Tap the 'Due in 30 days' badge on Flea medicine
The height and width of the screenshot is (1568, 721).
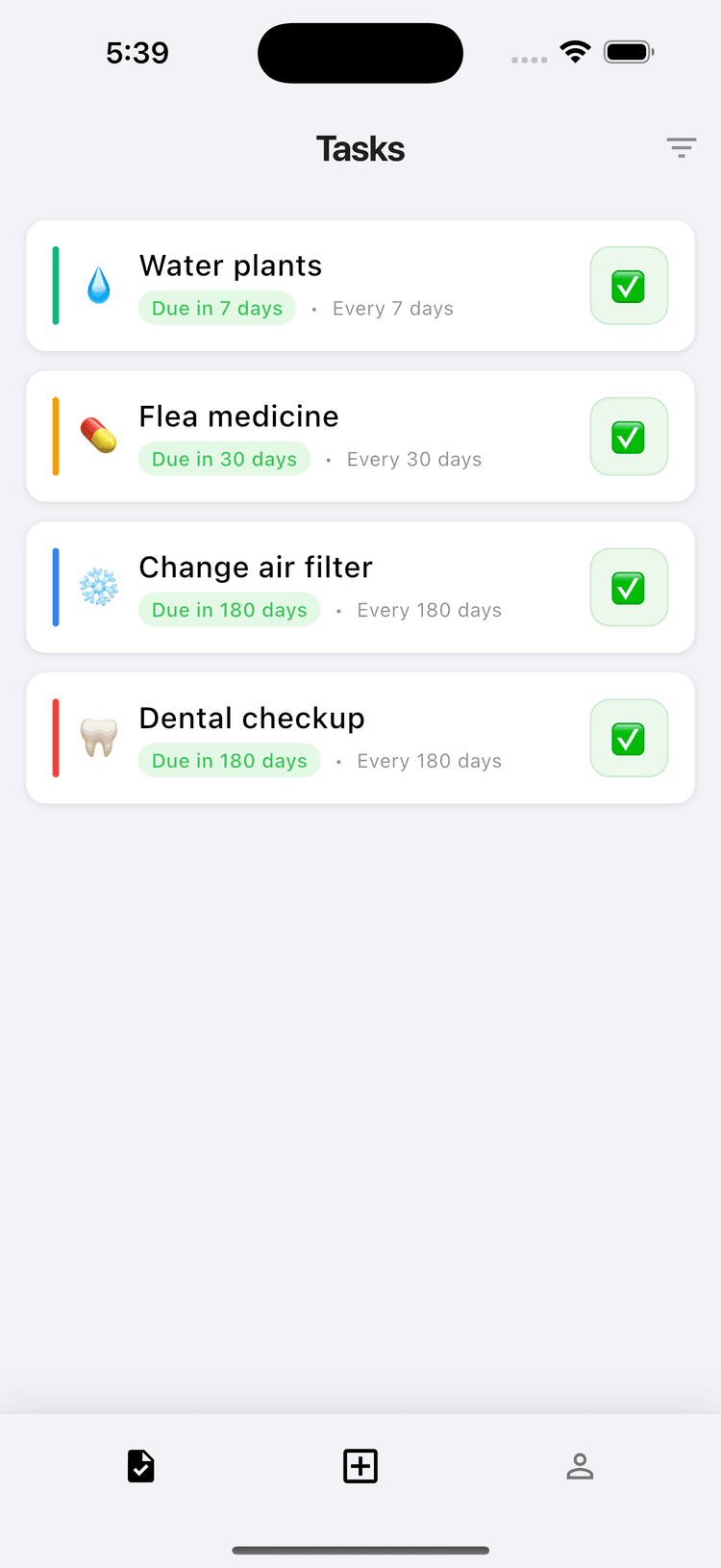[224, 459]
